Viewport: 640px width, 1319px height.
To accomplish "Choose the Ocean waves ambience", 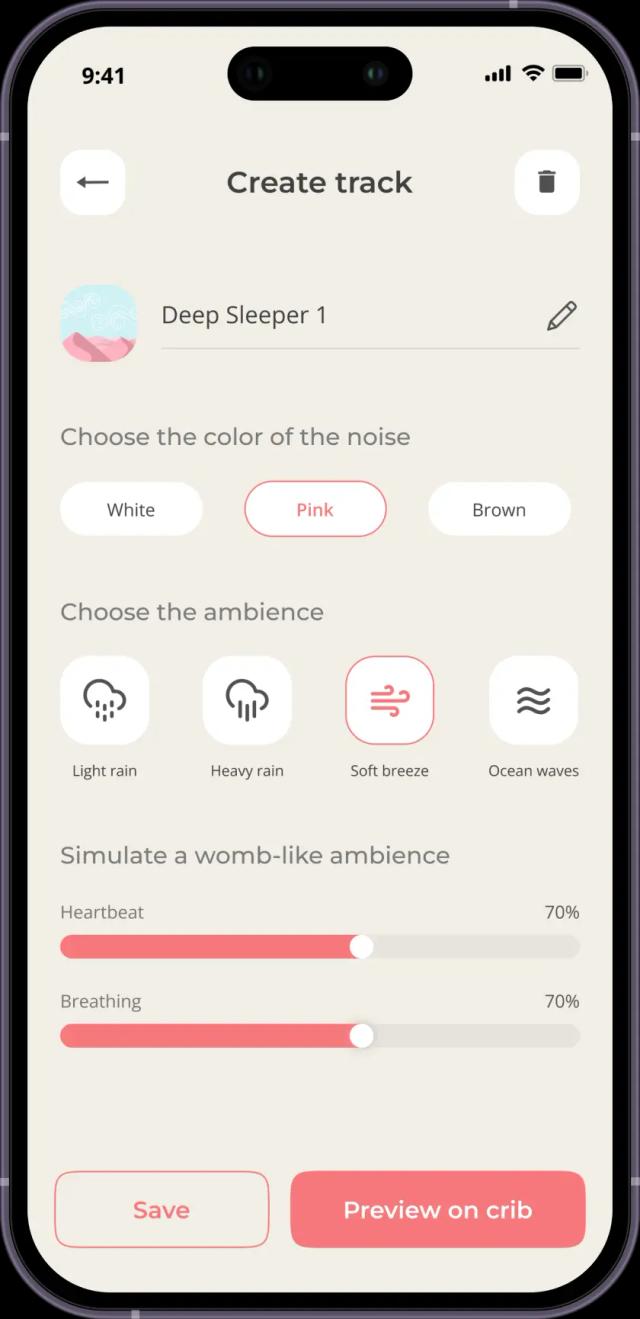I will pos(533,700).
